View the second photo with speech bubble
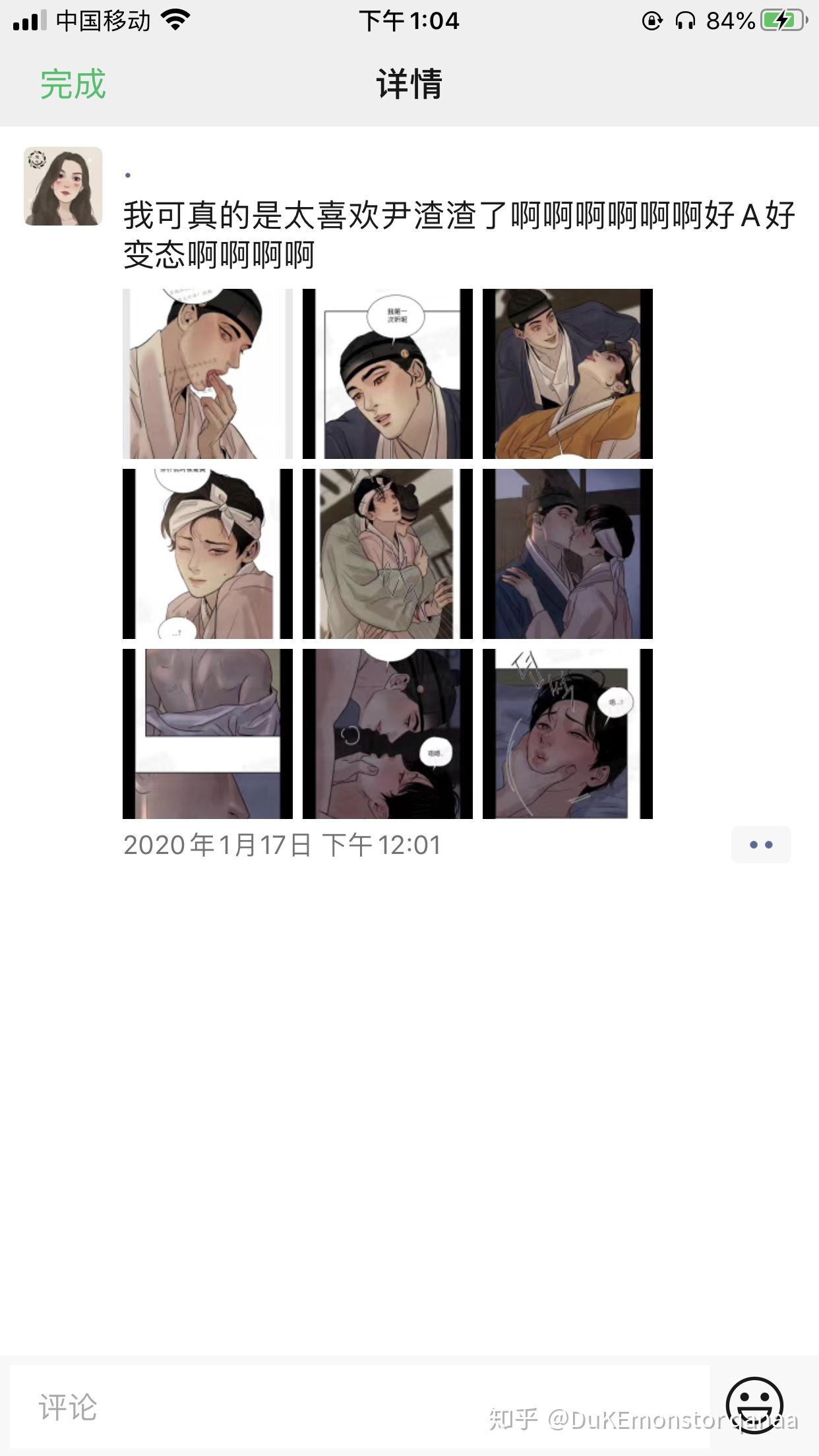Image resolution: width=819 pixels, height=1456 pixels. (388, 374)
